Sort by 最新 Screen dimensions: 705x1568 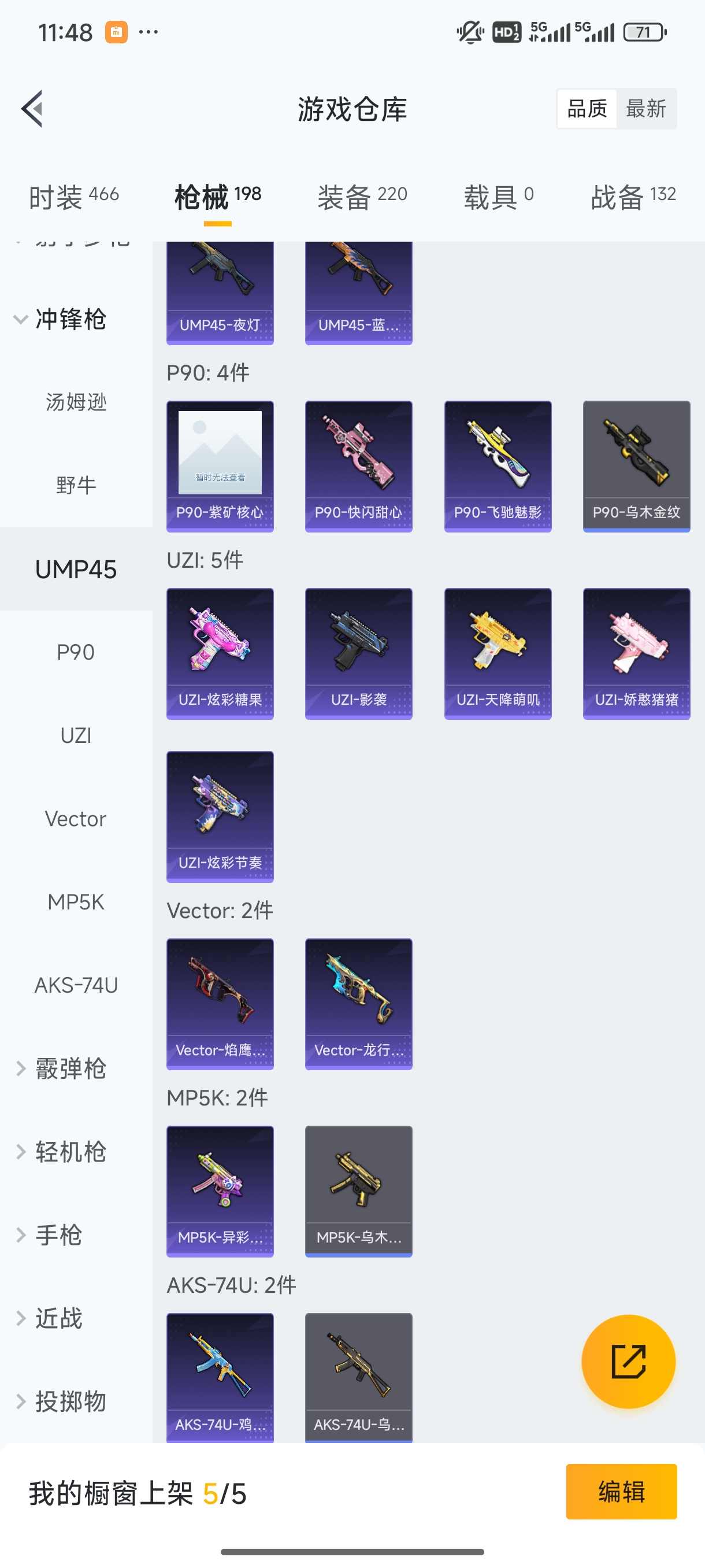click(645, 109)
